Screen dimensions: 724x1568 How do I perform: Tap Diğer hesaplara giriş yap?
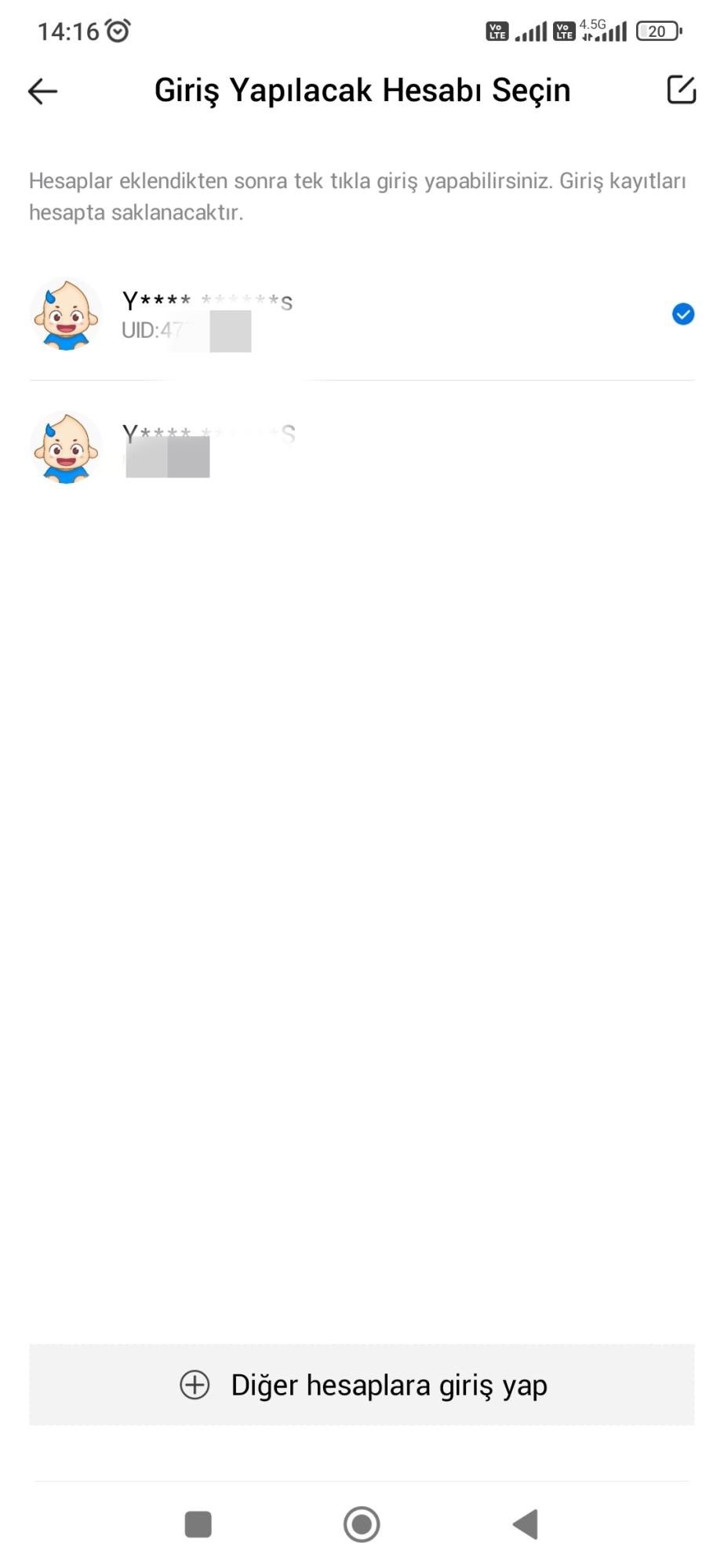362,1385
